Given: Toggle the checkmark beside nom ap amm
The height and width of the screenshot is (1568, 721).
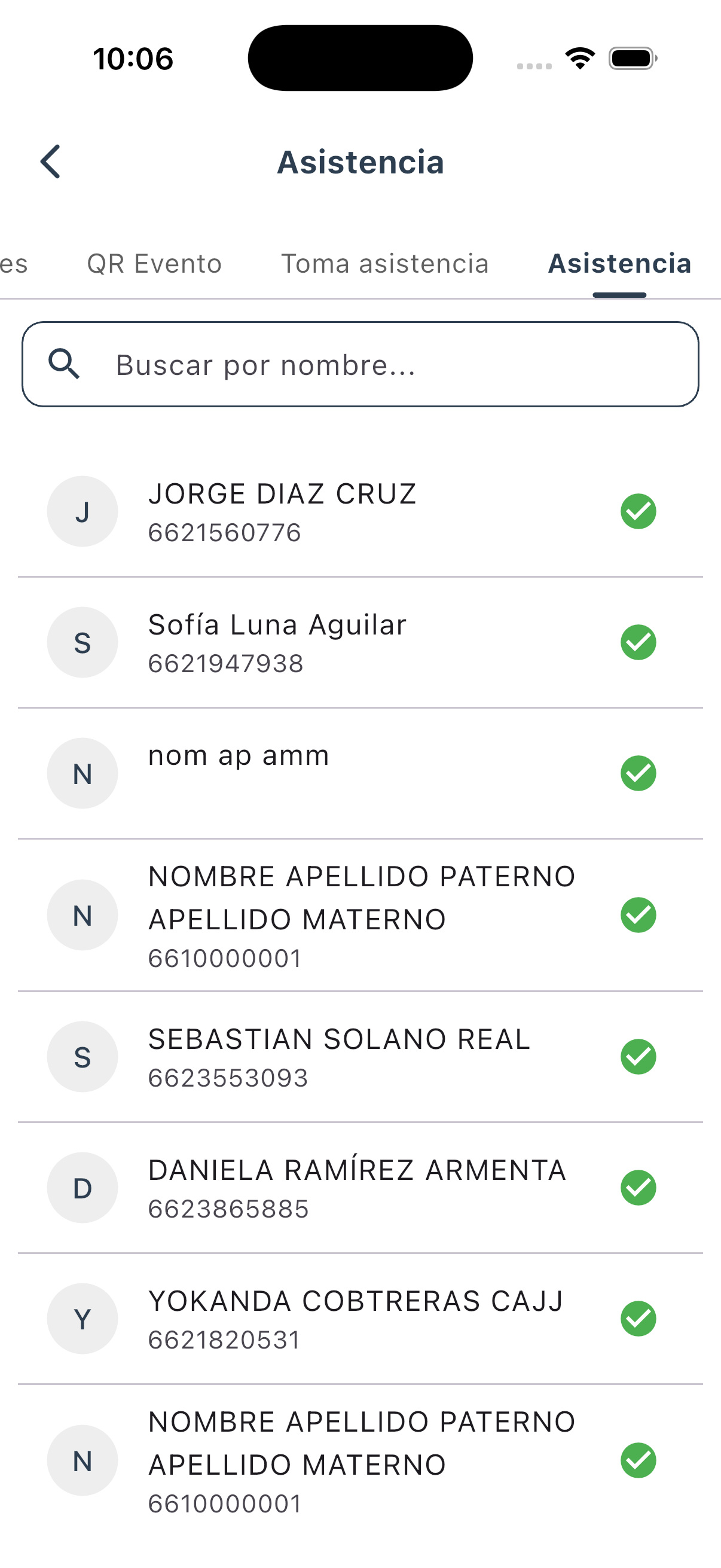Looking at the screenshot, I should tap(638, 773).
